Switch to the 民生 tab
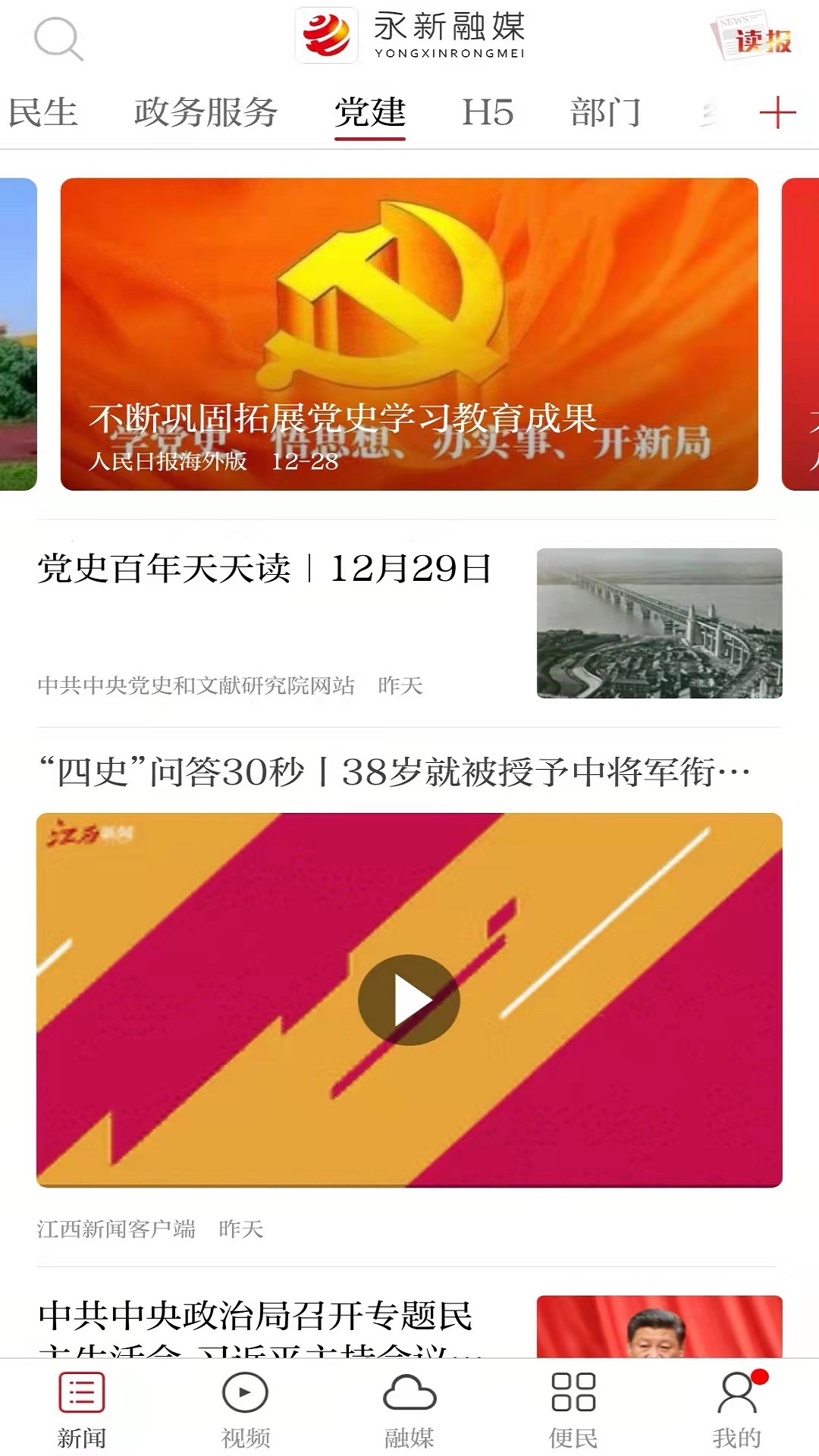 pyautogui.click(x=43, y=112)
